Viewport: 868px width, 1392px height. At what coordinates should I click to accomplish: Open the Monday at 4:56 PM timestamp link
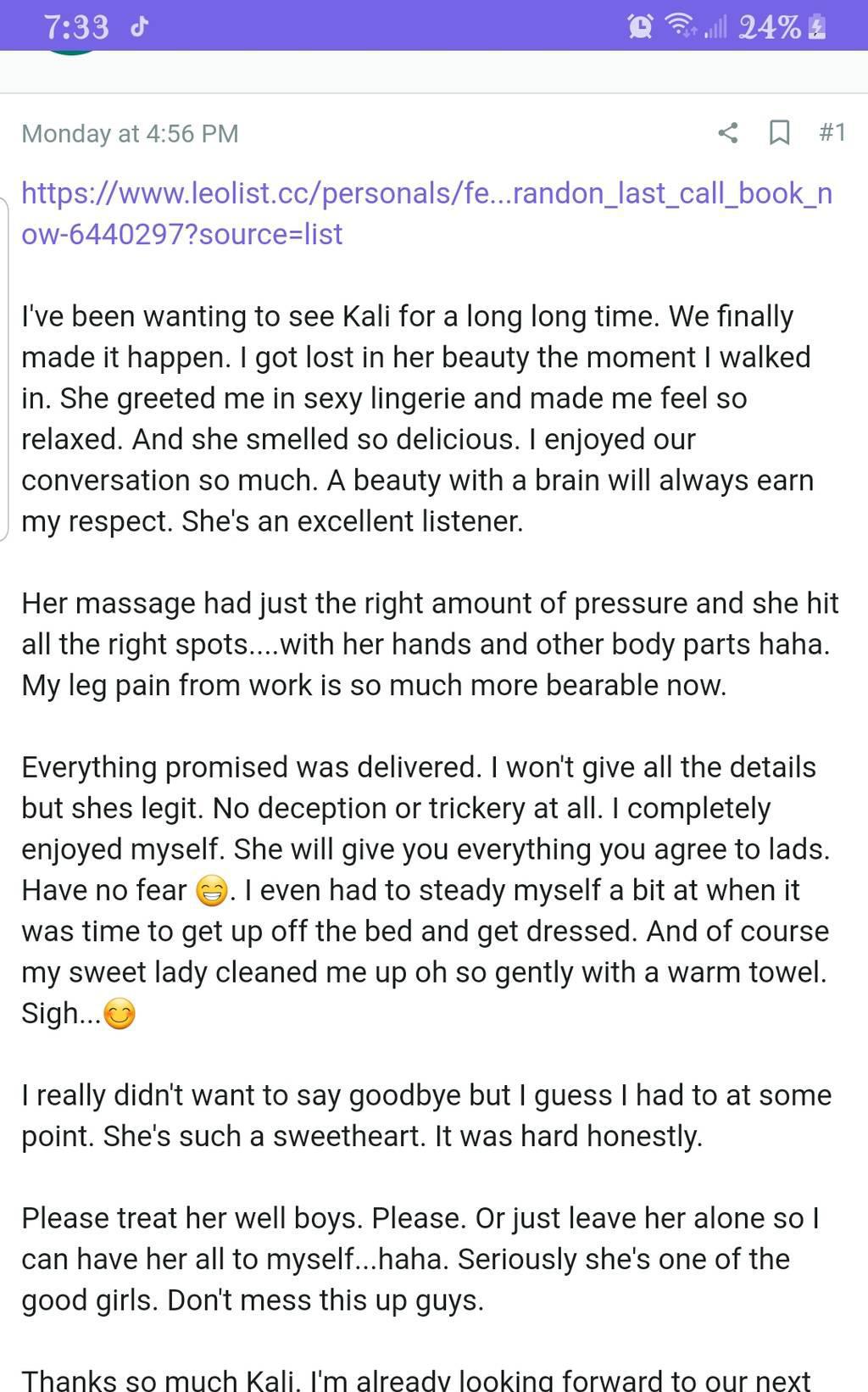tap(130, 133)
